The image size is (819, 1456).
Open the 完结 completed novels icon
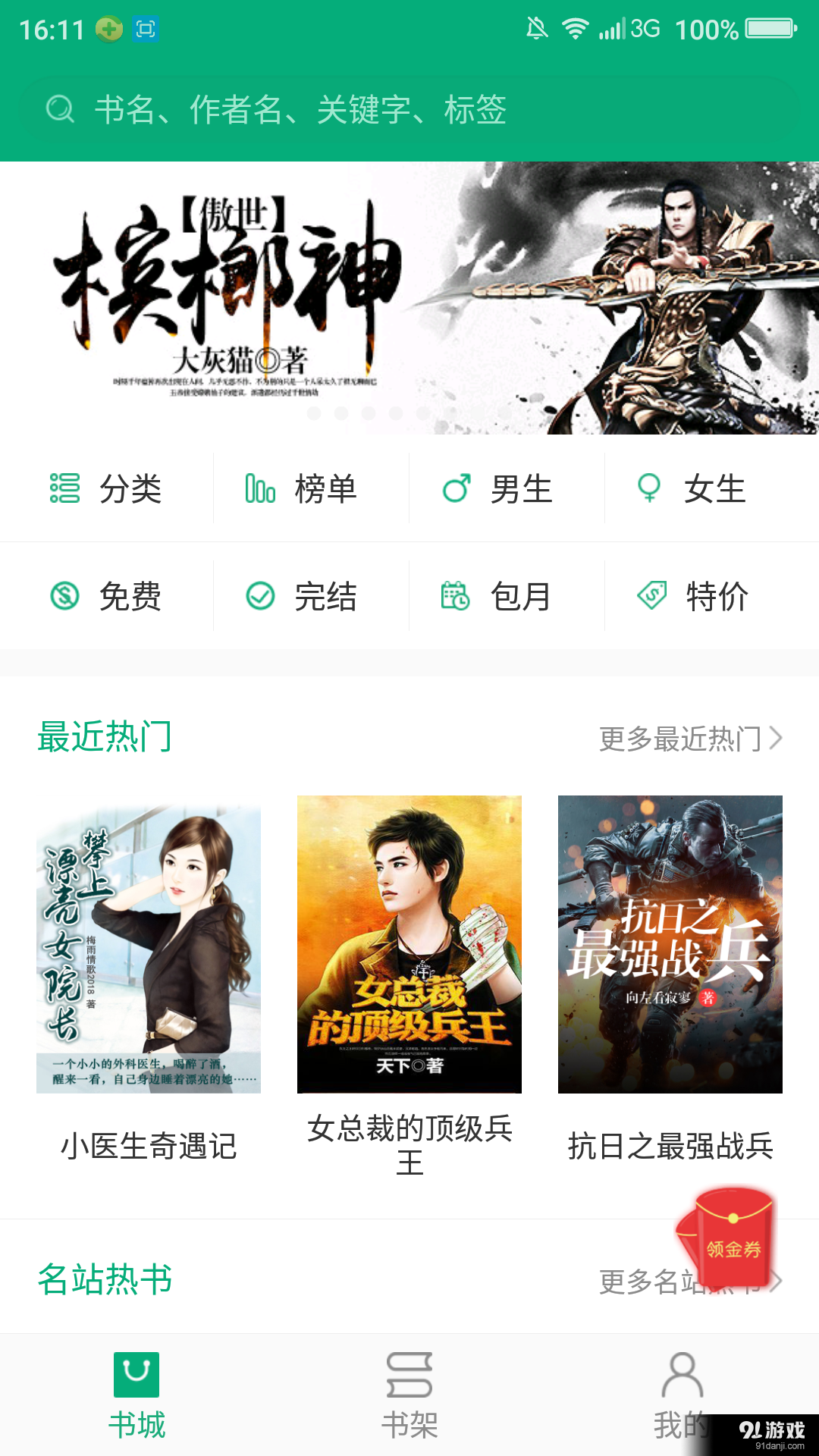click(x=259, y=596)
